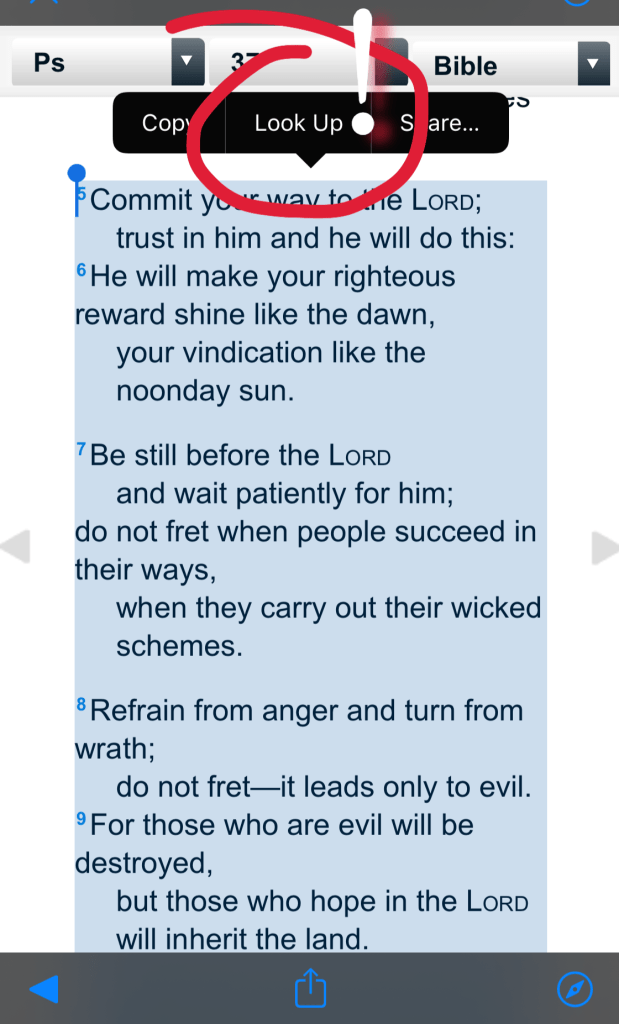619x1024 pixels.
Task: Open the Bible version dropdown
Action: 593,64
